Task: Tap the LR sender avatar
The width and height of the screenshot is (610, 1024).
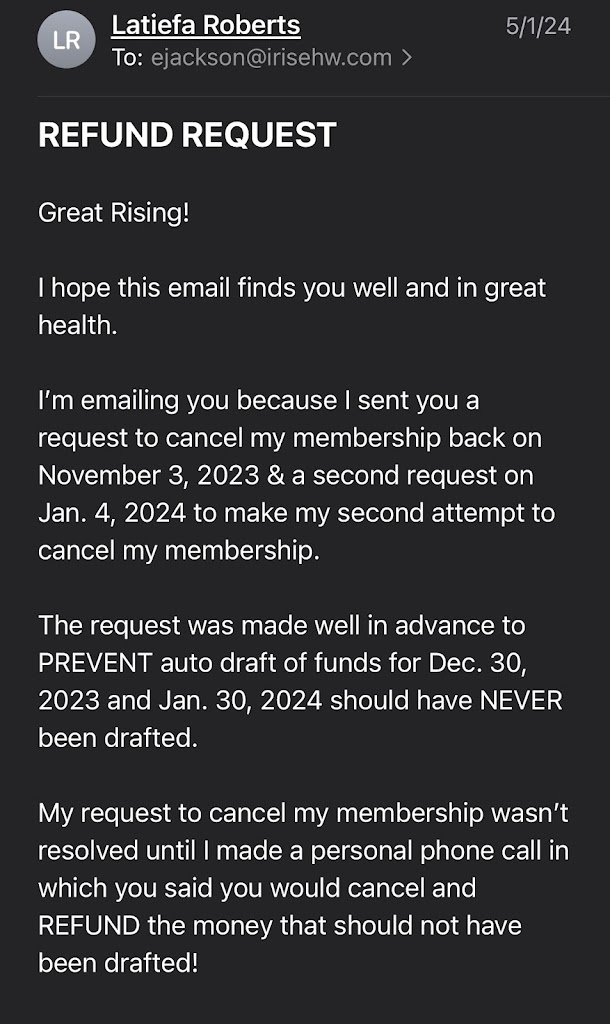Action: 67,41
